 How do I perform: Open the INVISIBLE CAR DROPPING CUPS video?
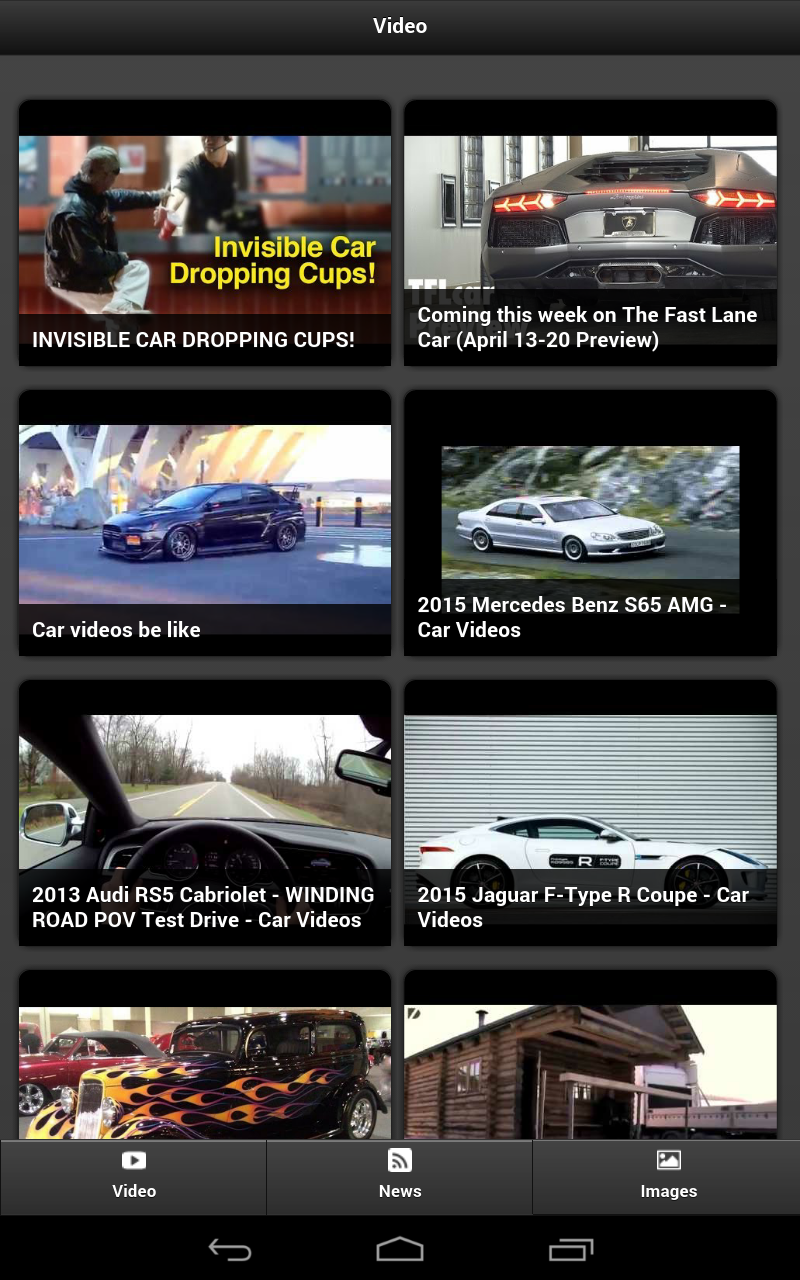pos(205,232)
